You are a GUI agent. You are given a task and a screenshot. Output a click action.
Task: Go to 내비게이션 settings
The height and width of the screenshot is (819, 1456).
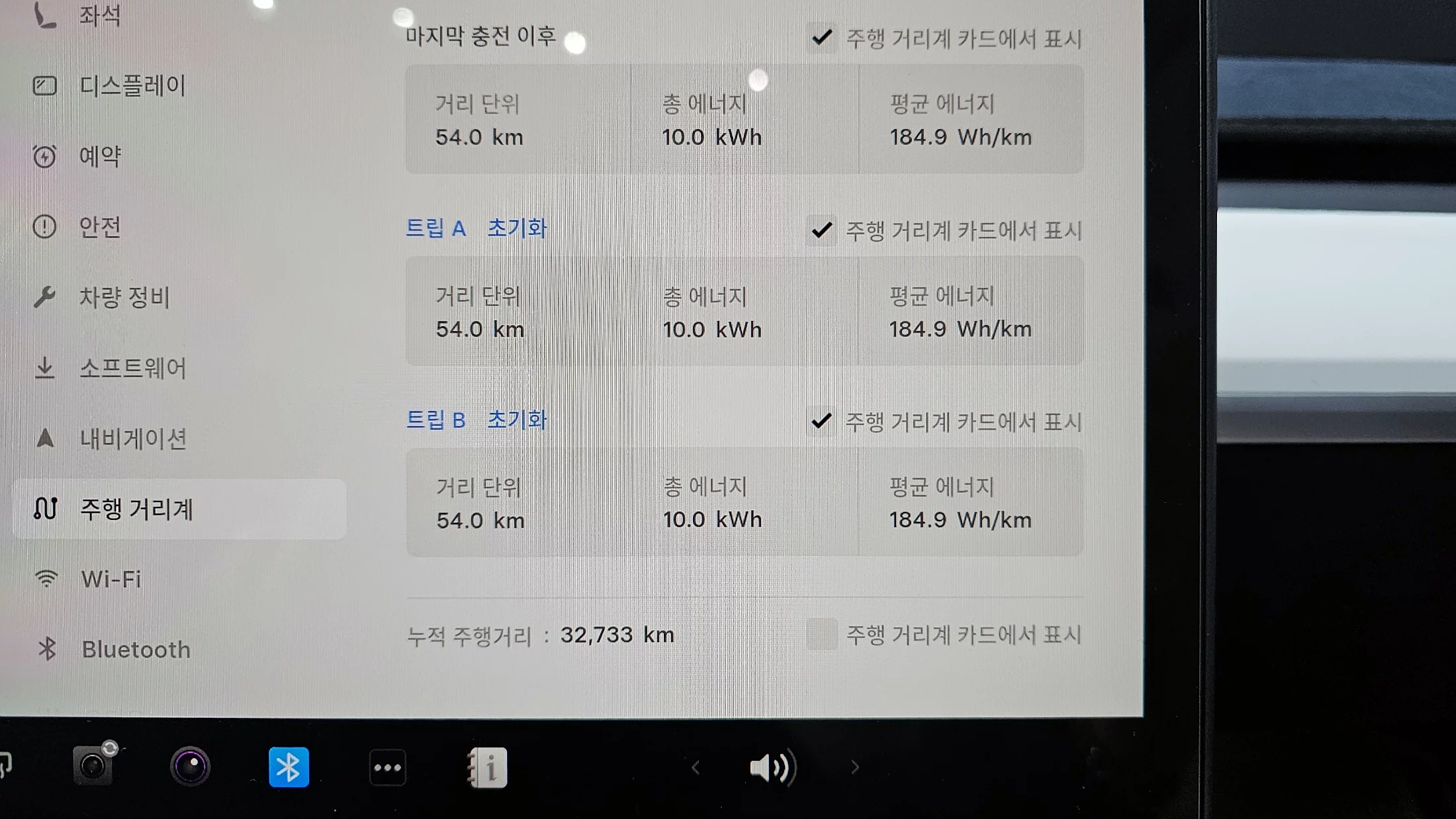(132, 438)
